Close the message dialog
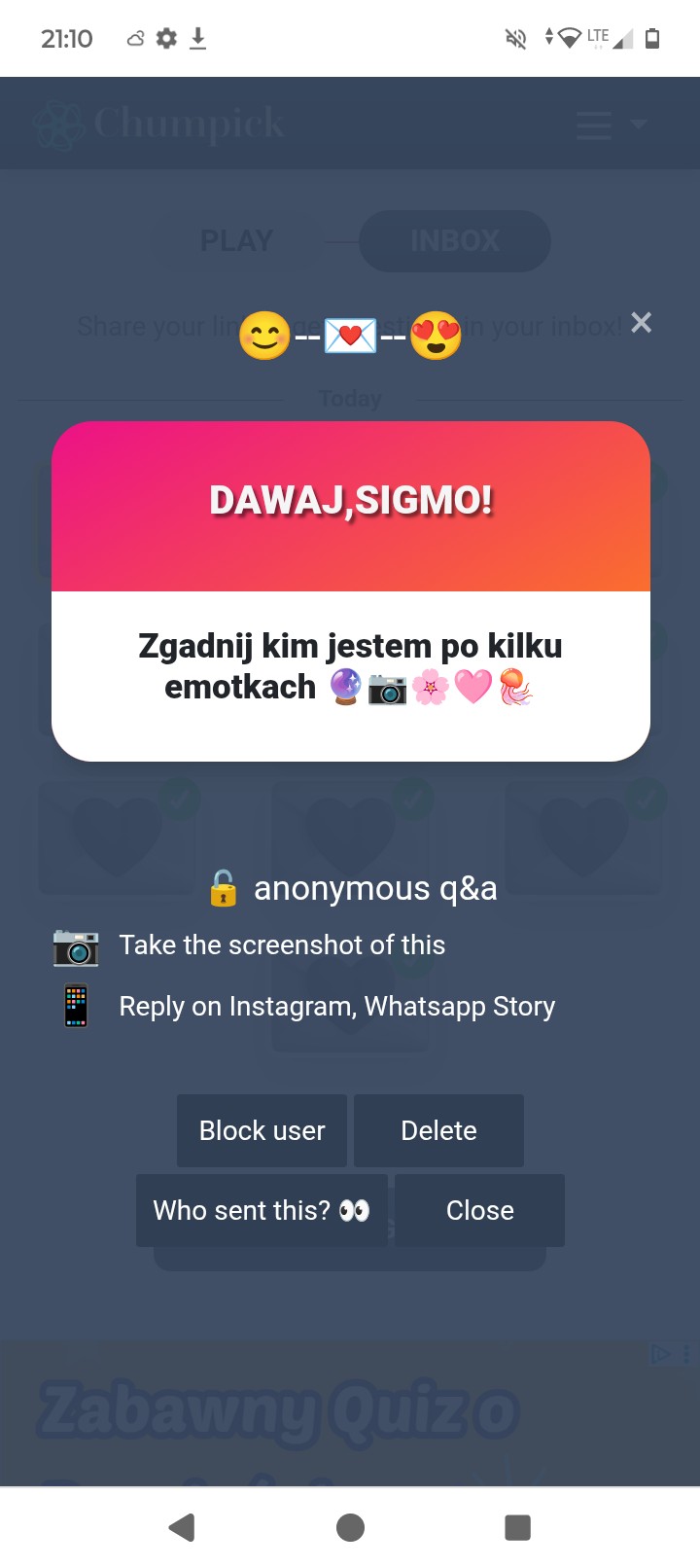Image resolution: width=700 pixels, height=1568 pixels. coord(479,1210)
